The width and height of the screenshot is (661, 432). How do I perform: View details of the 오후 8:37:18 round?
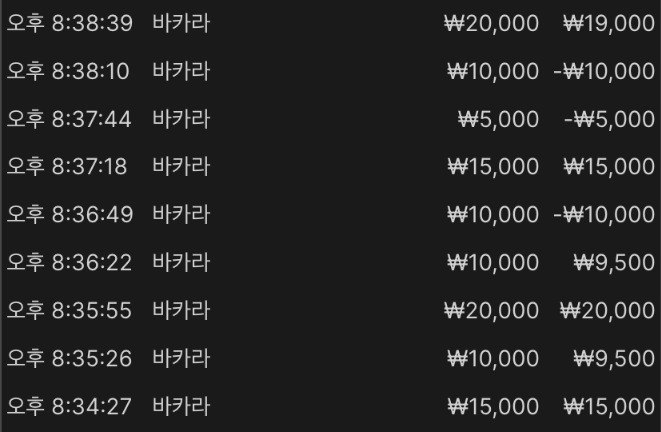coord(330,167)
